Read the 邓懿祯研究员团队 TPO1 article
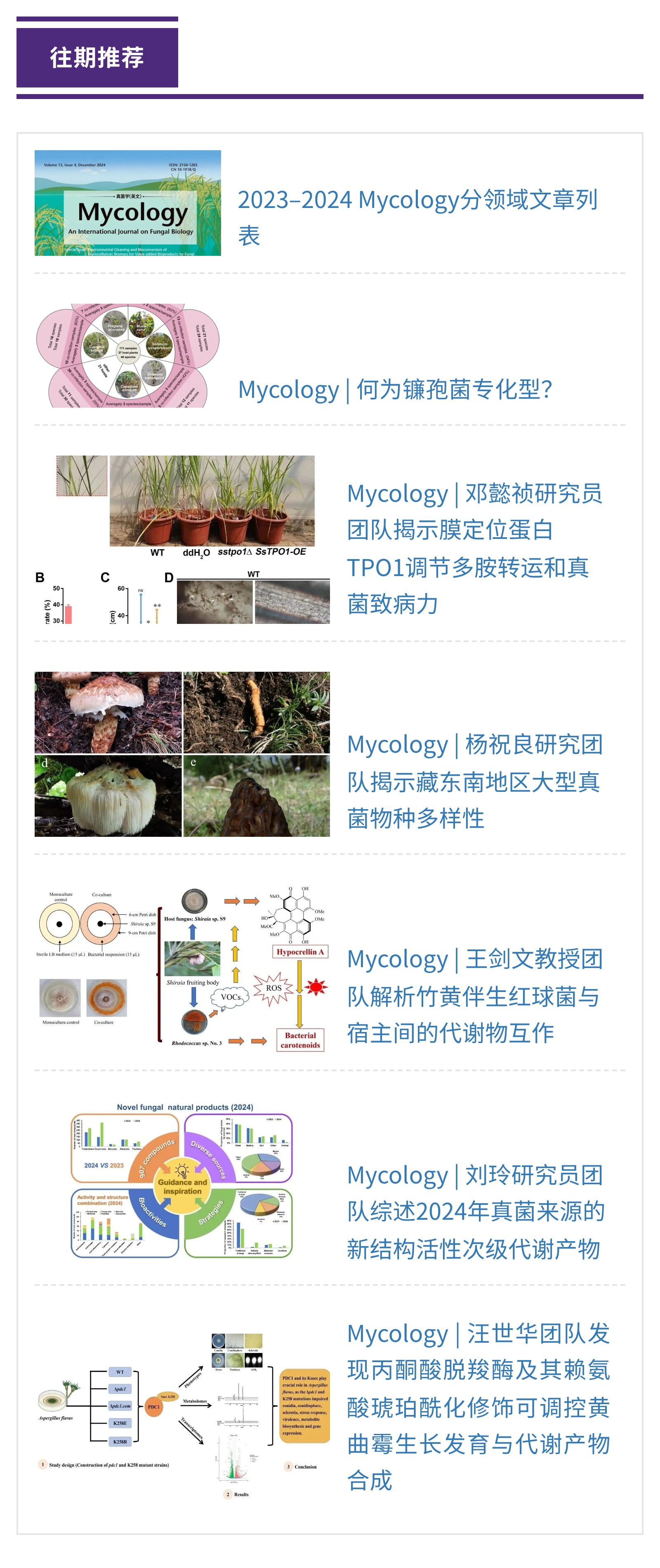The image size is (660, 1568). point(474,548)
